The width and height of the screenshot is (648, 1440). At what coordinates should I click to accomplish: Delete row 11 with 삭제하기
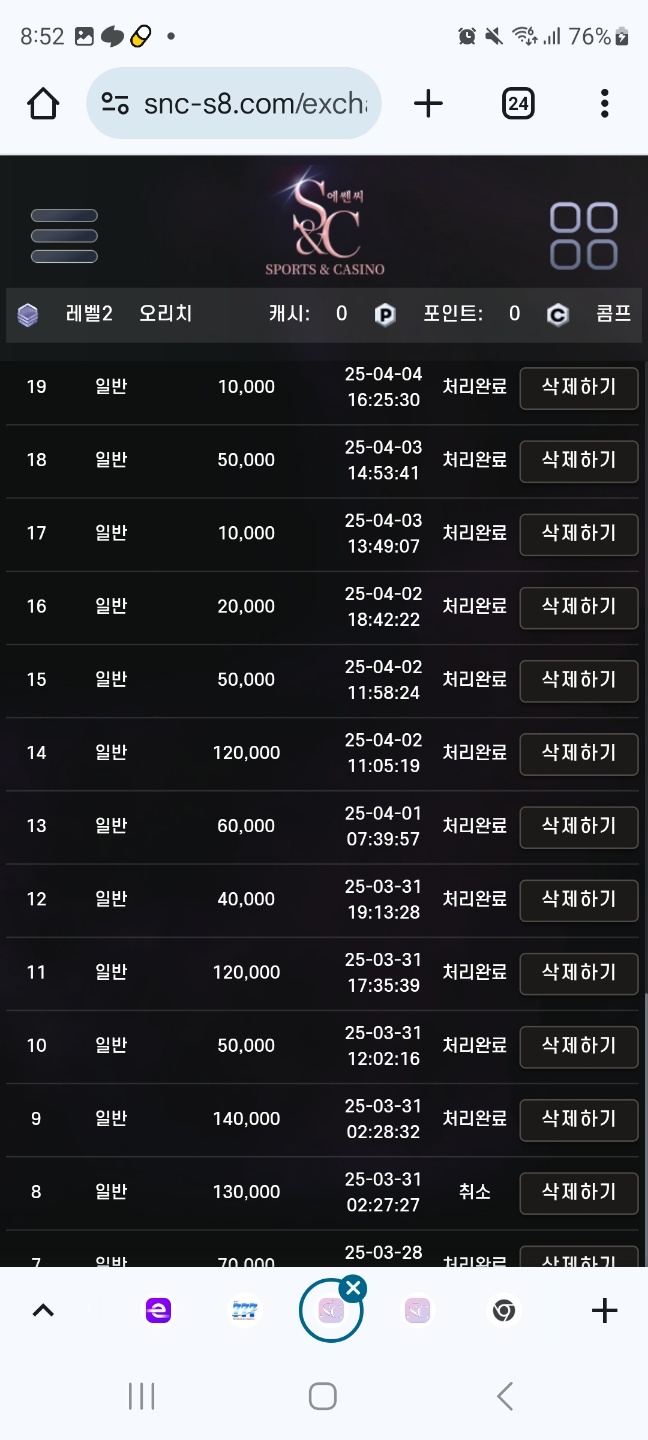click(579, 972)
